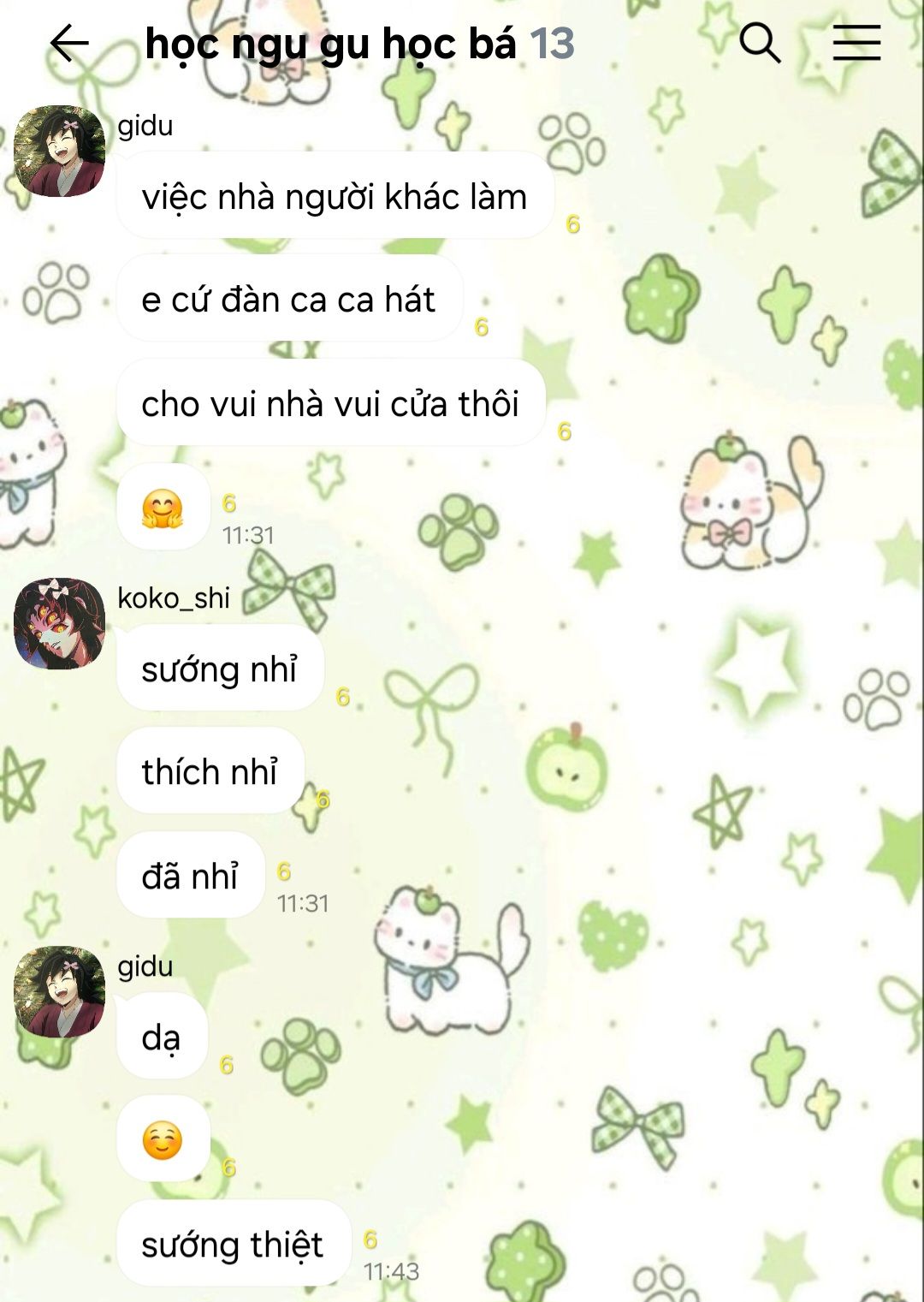Search messages in this chat
Screen dimensions: 924x1302
pyautogui.click(x=759, y=43)
